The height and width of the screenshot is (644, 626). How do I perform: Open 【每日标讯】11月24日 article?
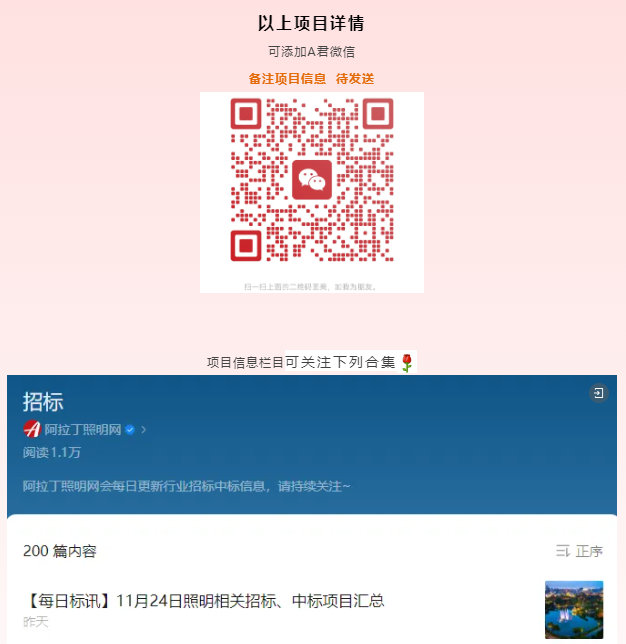pos(205,601)
